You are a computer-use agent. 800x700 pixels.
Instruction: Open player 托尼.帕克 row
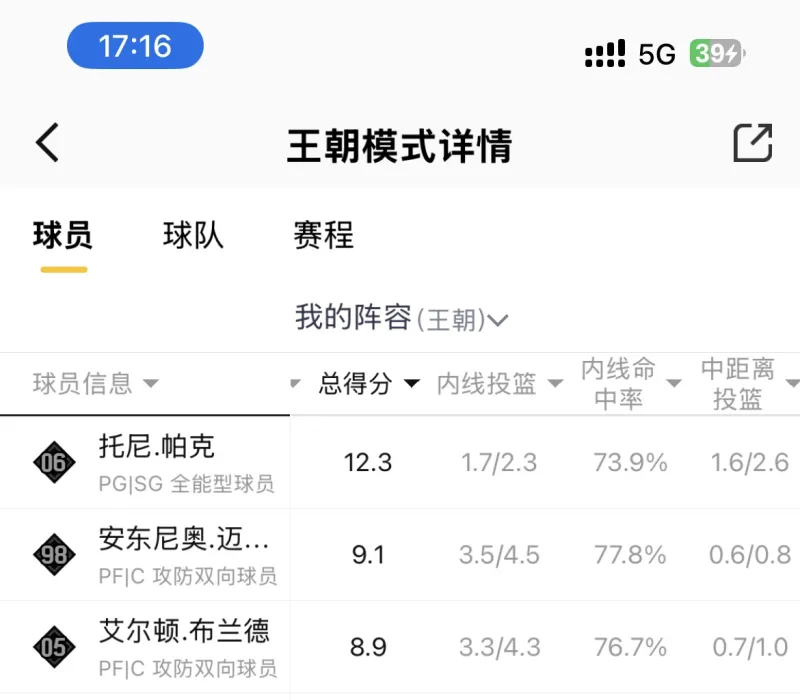pos(157,462)
